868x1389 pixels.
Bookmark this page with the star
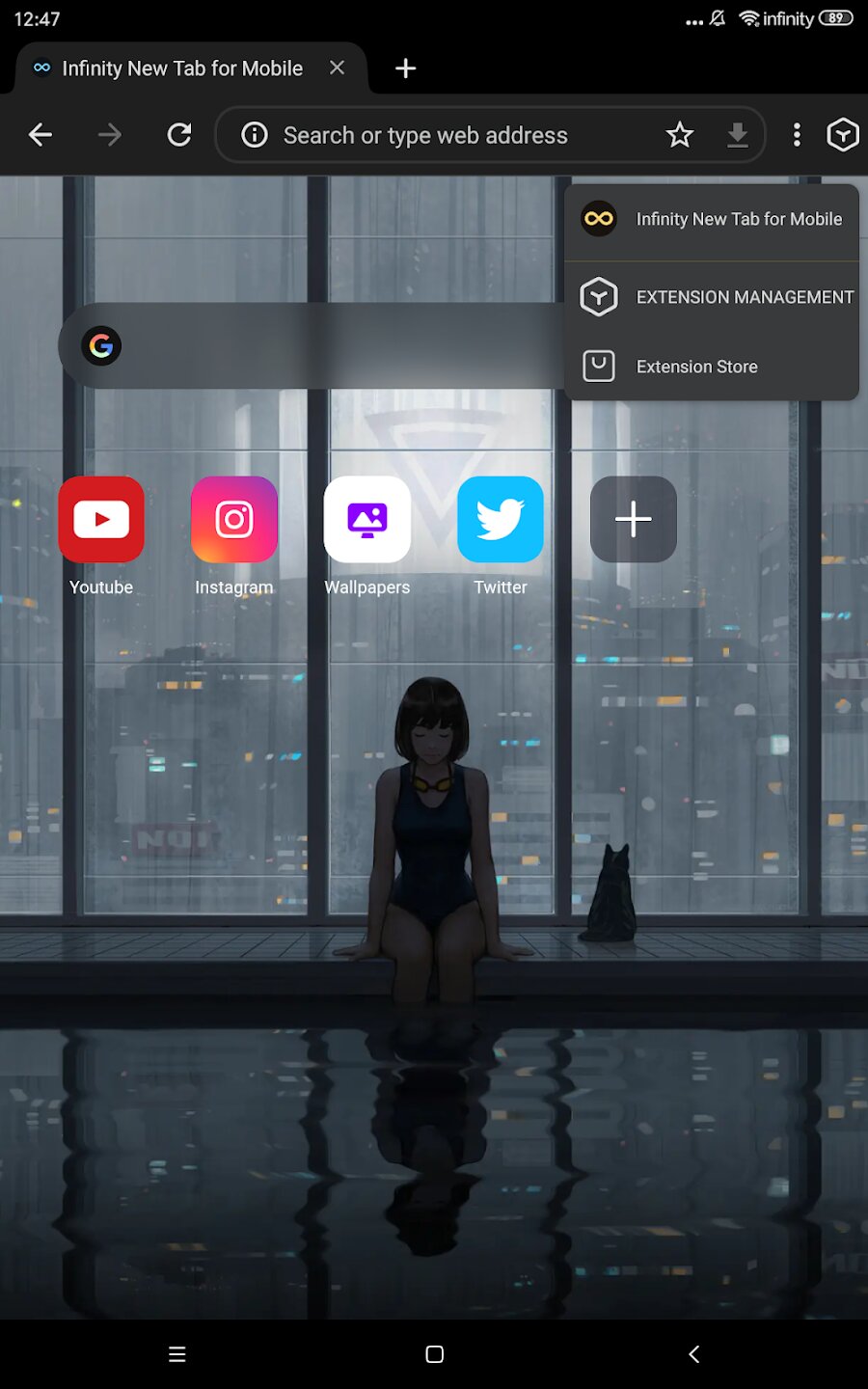[x=680, y=135]
